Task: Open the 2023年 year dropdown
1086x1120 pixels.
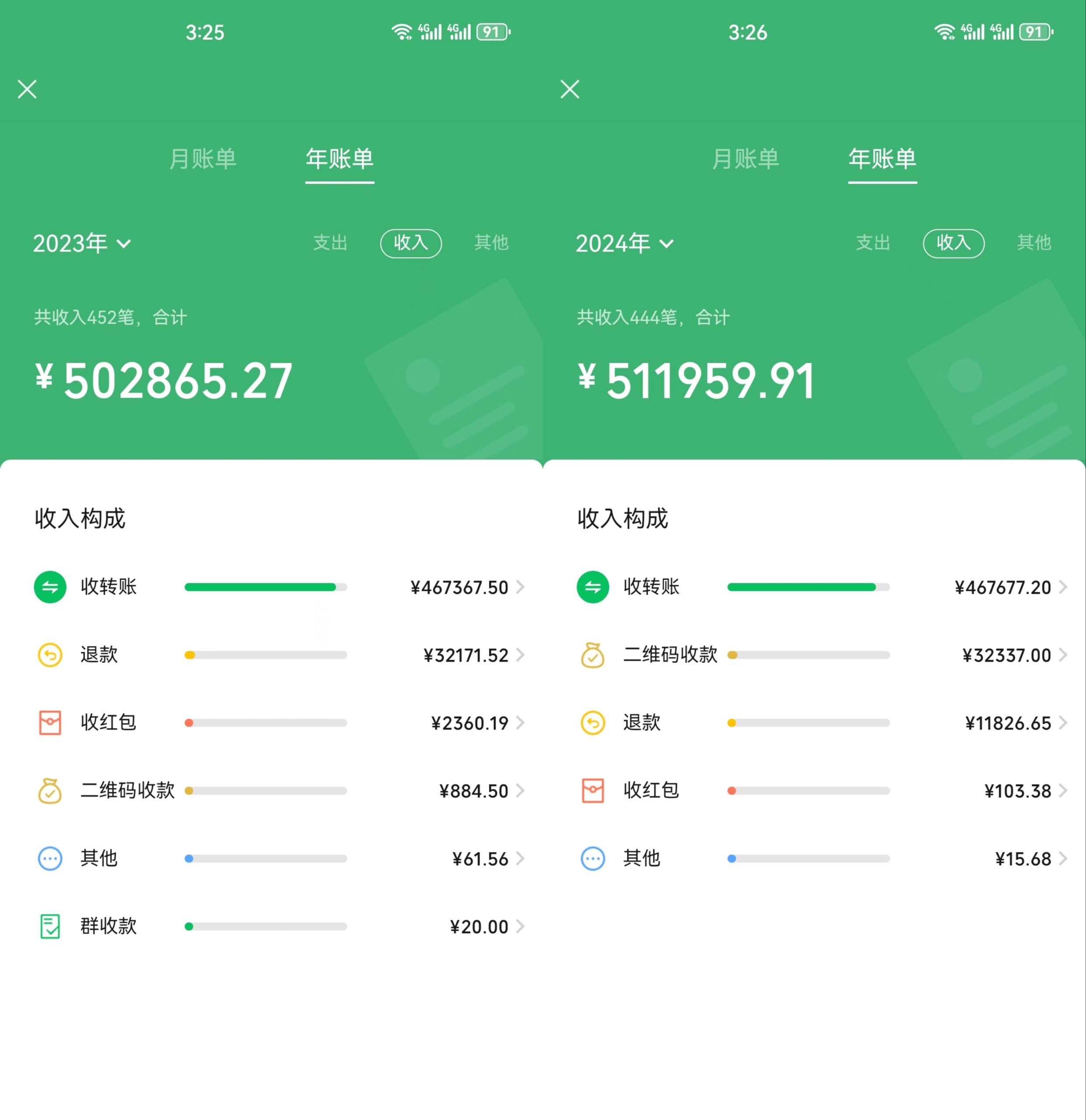Action: coord(82,243)
